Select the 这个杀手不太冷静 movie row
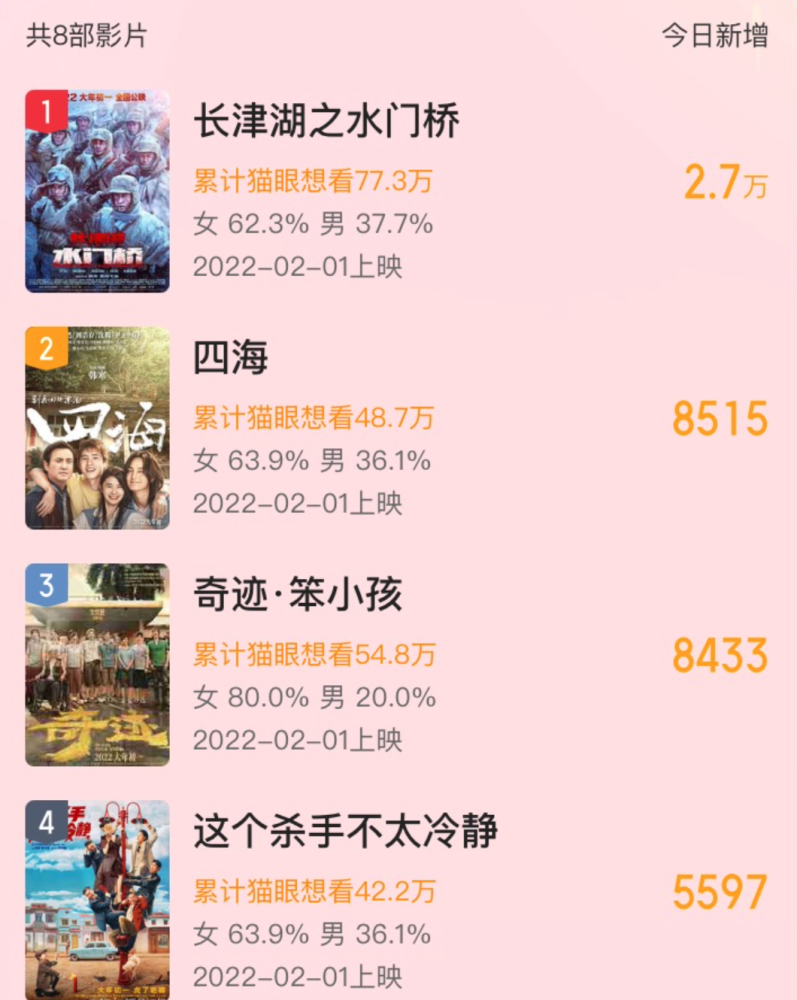This screenshot has width=797, height=1000. [x=345, y=831]
